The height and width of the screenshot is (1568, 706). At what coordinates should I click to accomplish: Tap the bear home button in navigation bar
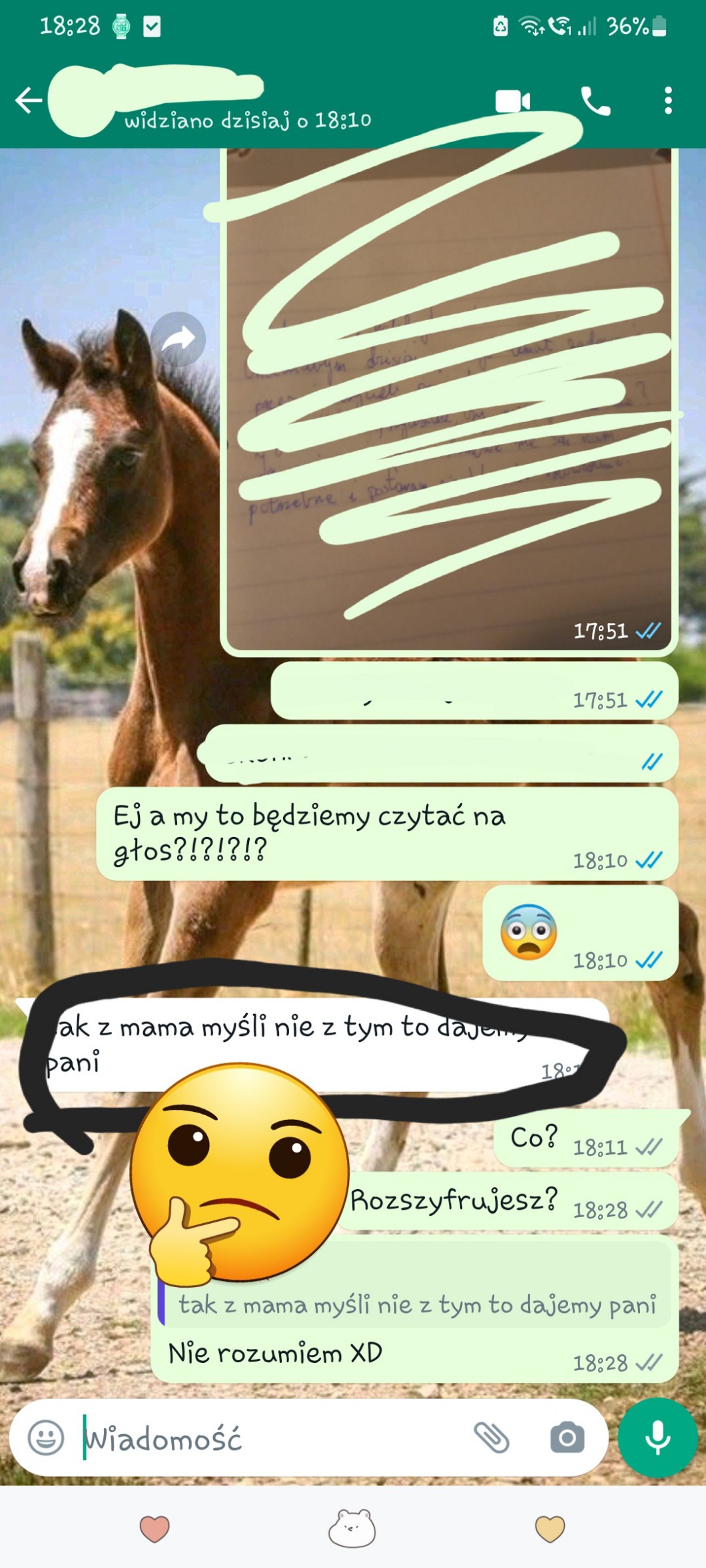(x=352, y=1528)
